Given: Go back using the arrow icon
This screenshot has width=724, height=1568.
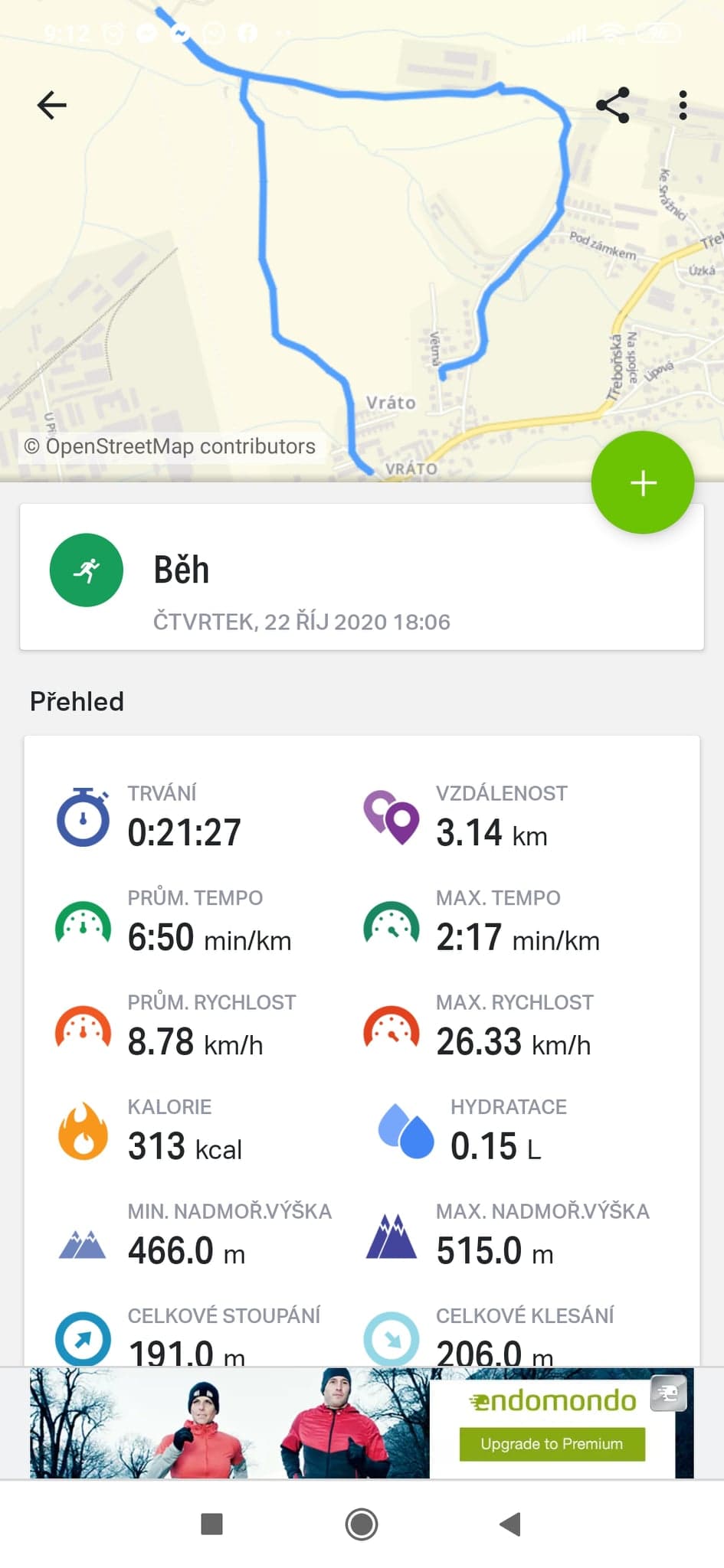Looking at the screenshot, I should click(x=52, y=105).
